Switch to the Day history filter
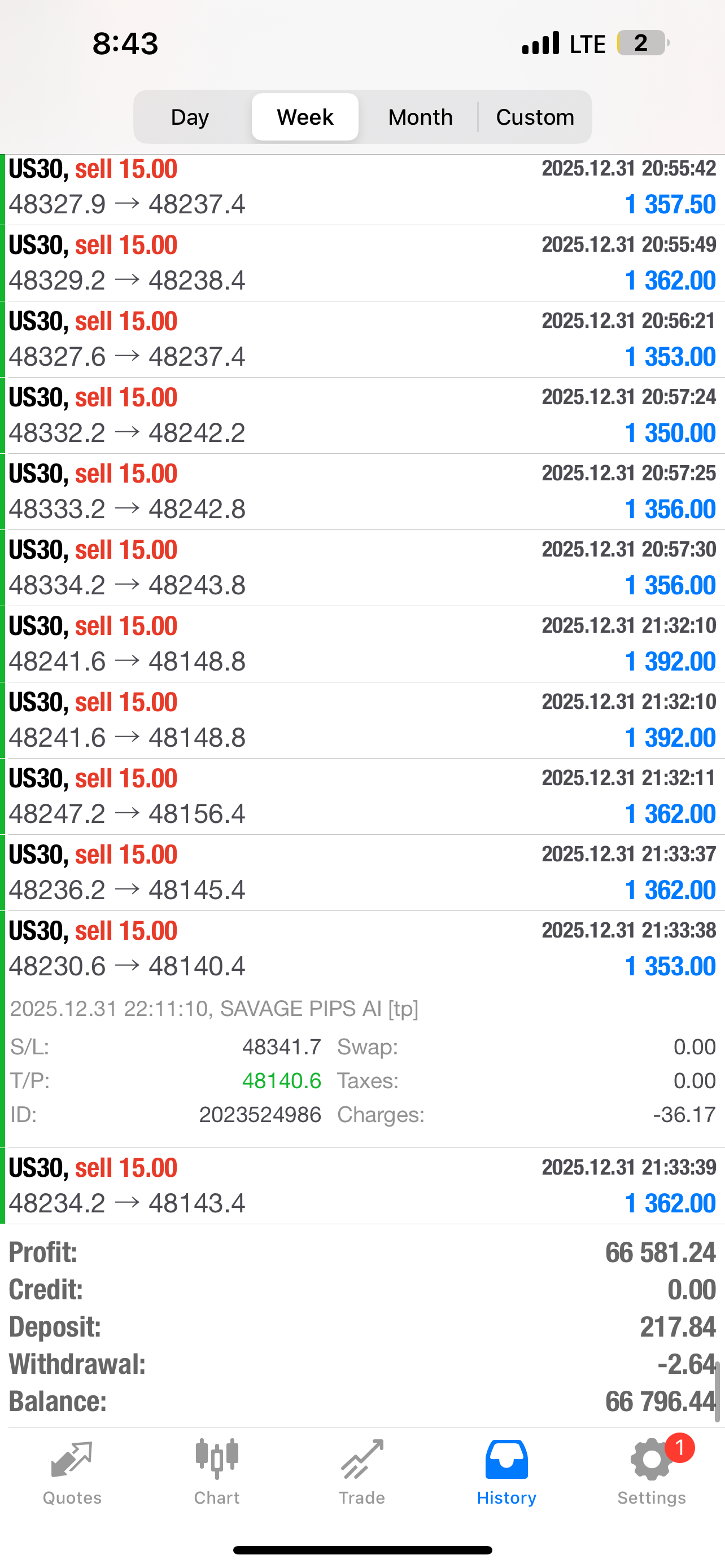This screenshot has height=1568, width=725. 189,116
